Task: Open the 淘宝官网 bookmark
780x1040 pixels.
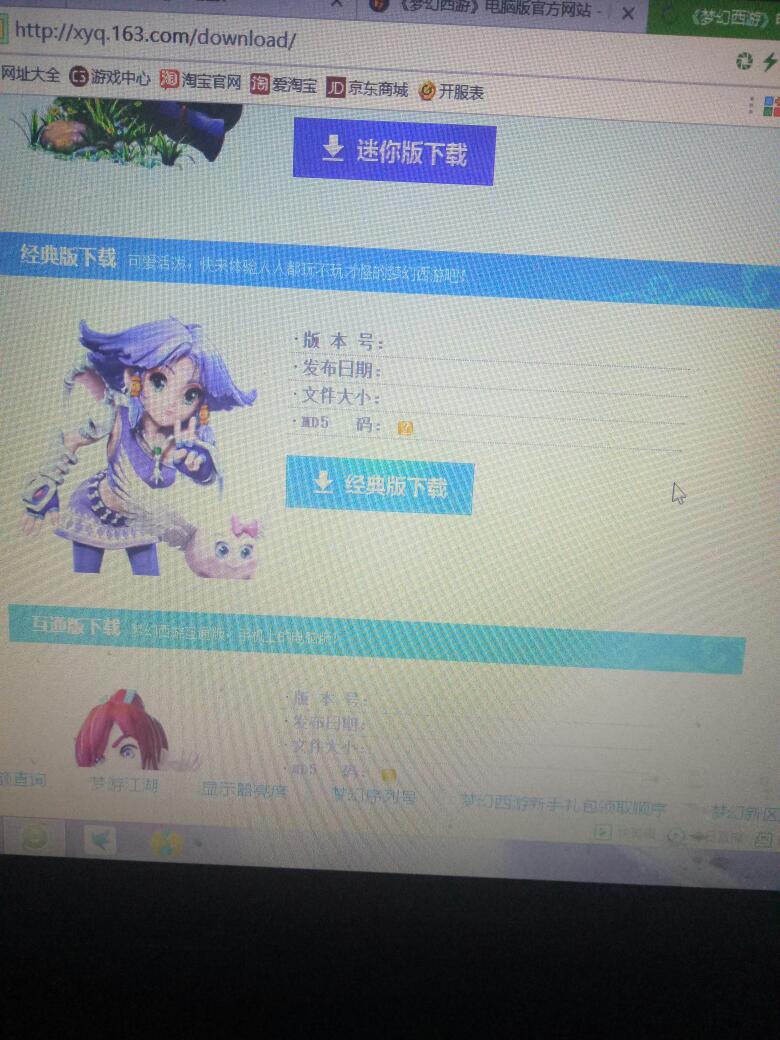Action: click(x=201, y=82)
